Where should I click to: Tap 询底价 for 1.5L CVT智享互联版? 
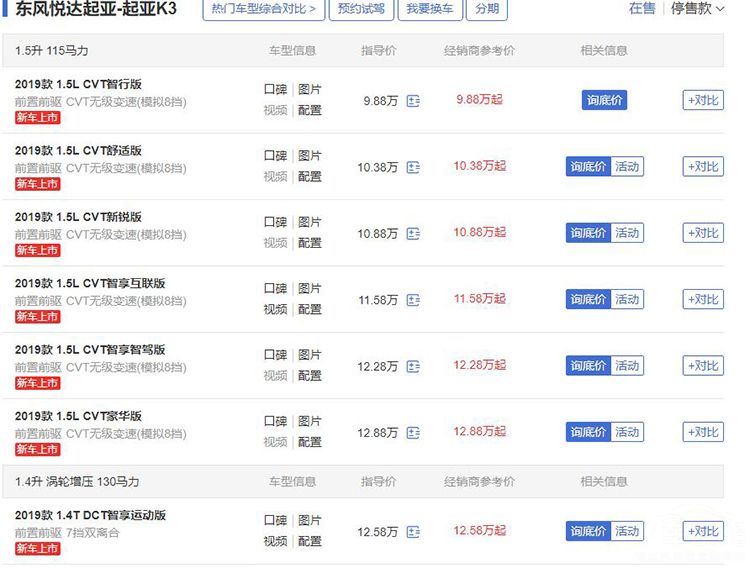(588, 299)
